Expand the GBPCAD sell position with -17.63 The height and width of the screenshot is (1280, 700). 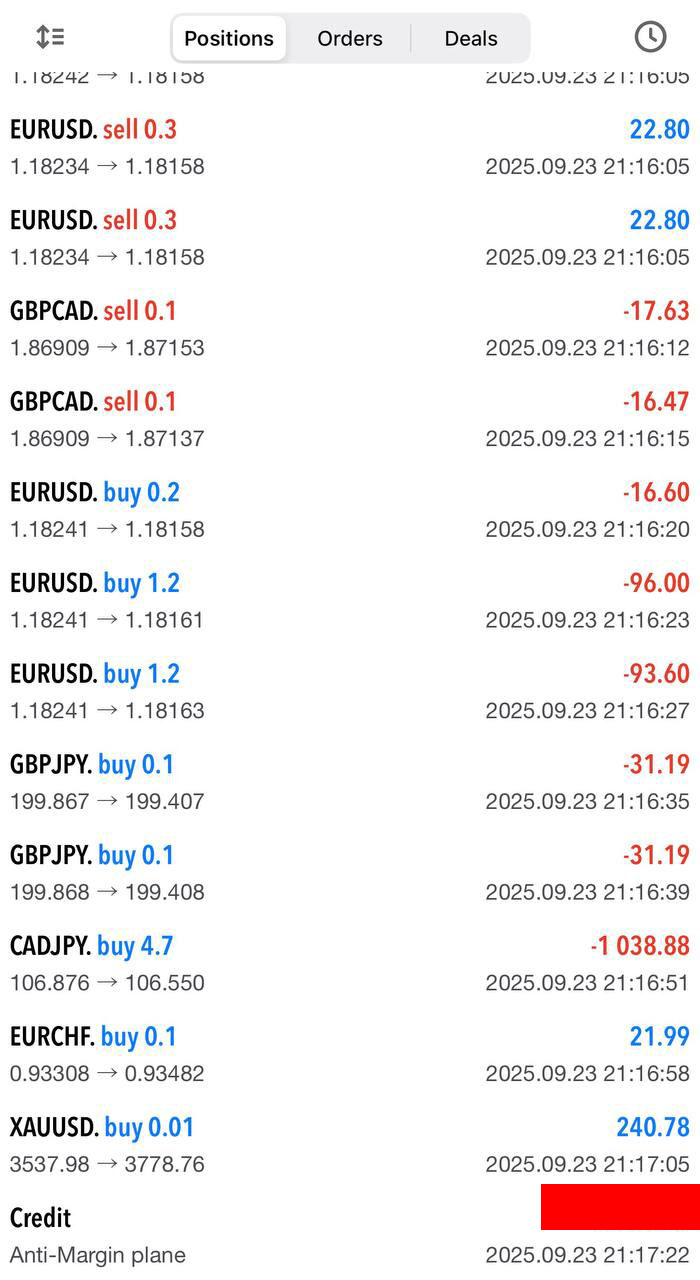pyautogui.click(x=349, y=329)
